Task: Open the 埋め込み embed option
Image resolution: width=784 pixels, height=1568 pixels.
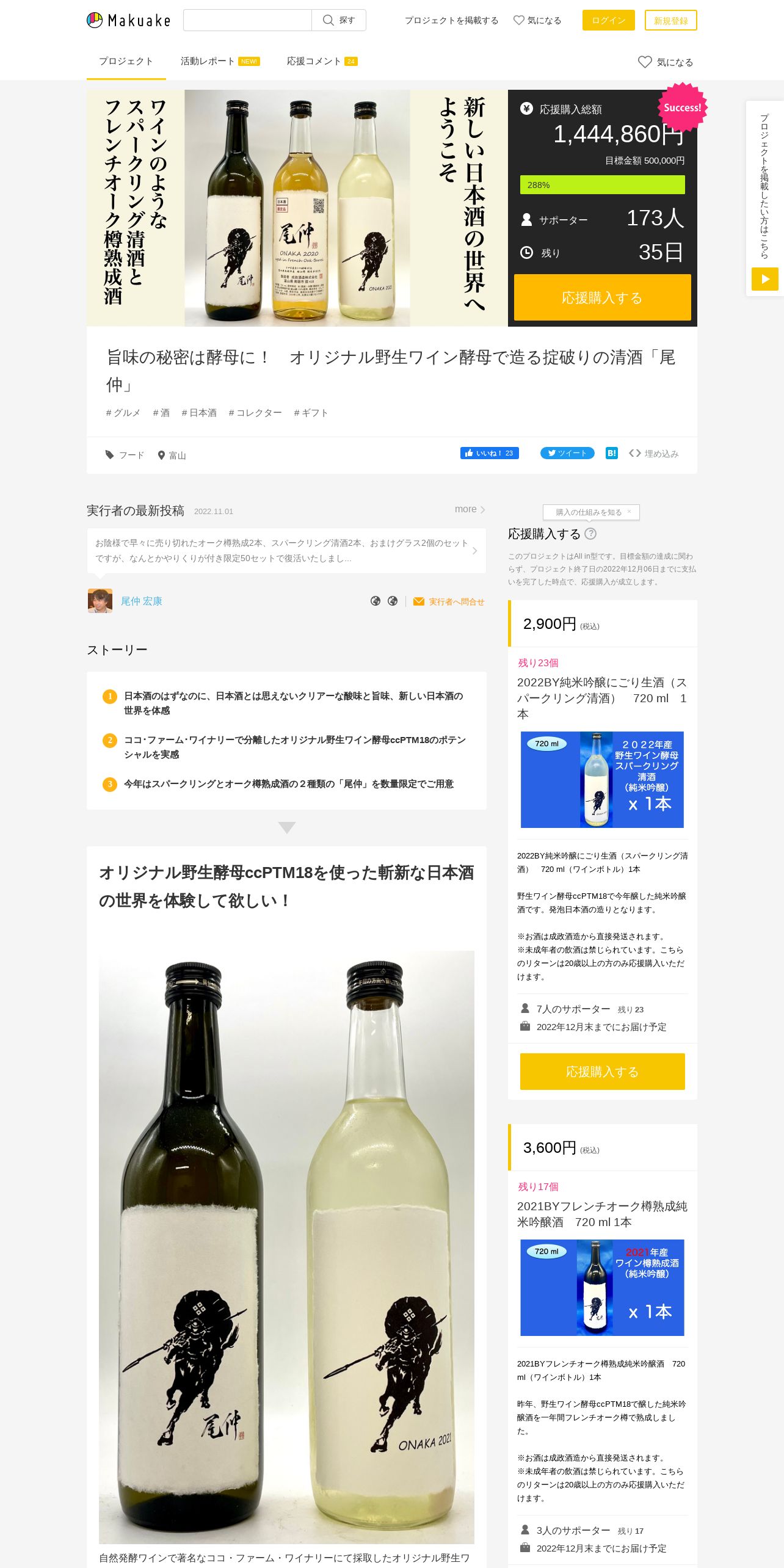Action: click(x=654, y=454)
